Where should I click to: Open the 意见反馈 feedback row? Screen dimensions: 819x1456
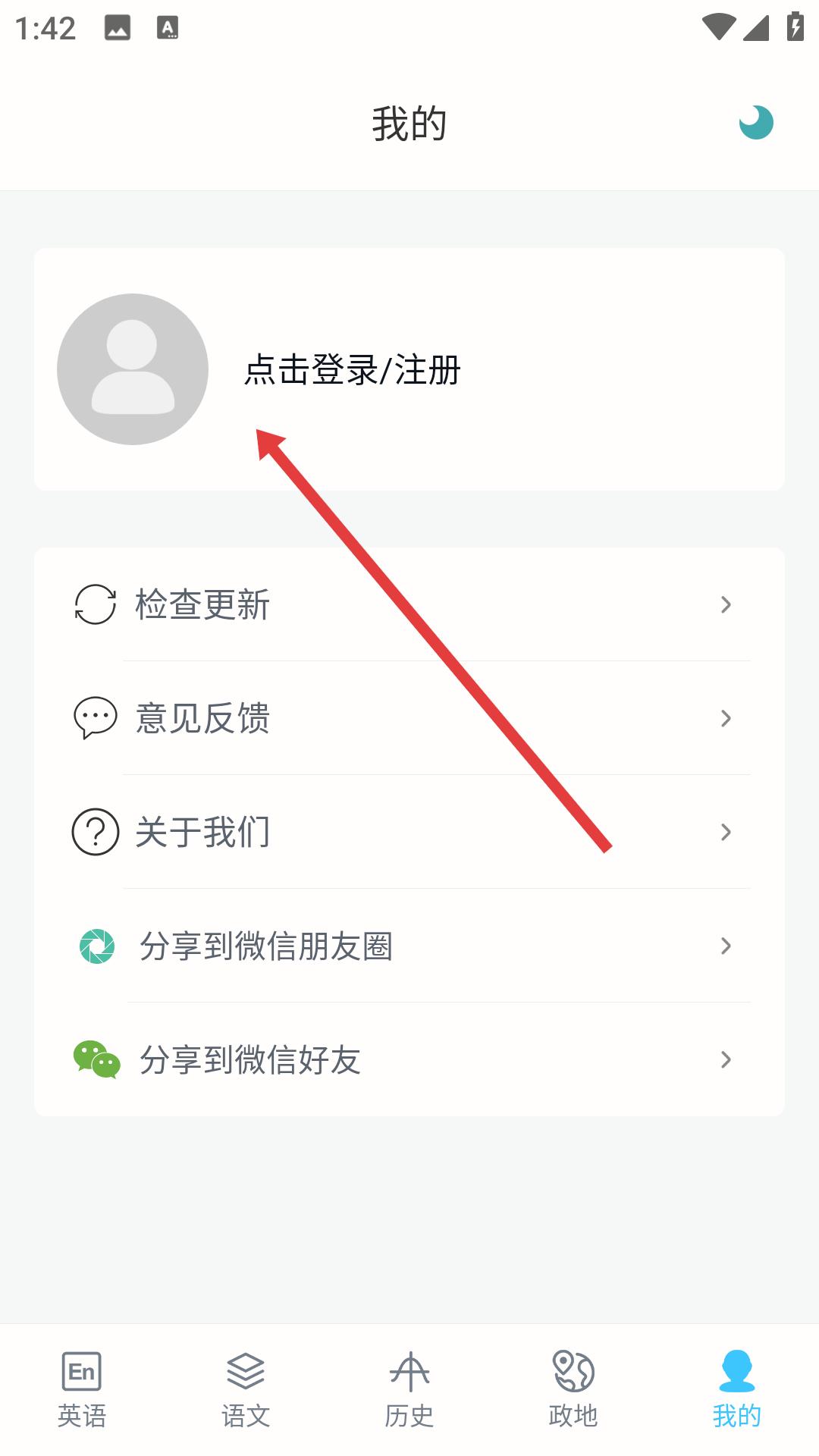(x=409, y=718)
